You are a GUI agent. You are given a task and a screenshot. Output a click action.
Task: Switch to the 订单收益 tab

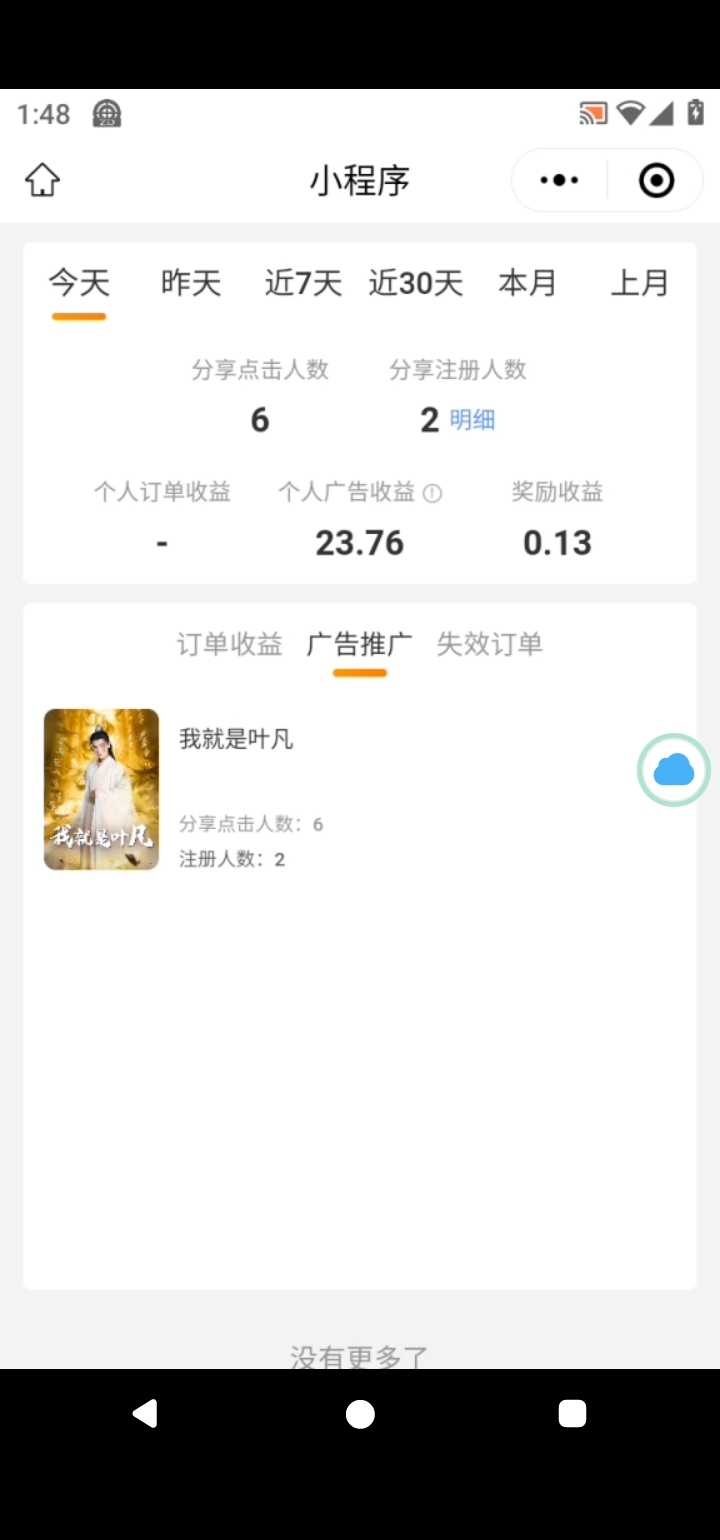pyautogui.click(x=228, y=644)
